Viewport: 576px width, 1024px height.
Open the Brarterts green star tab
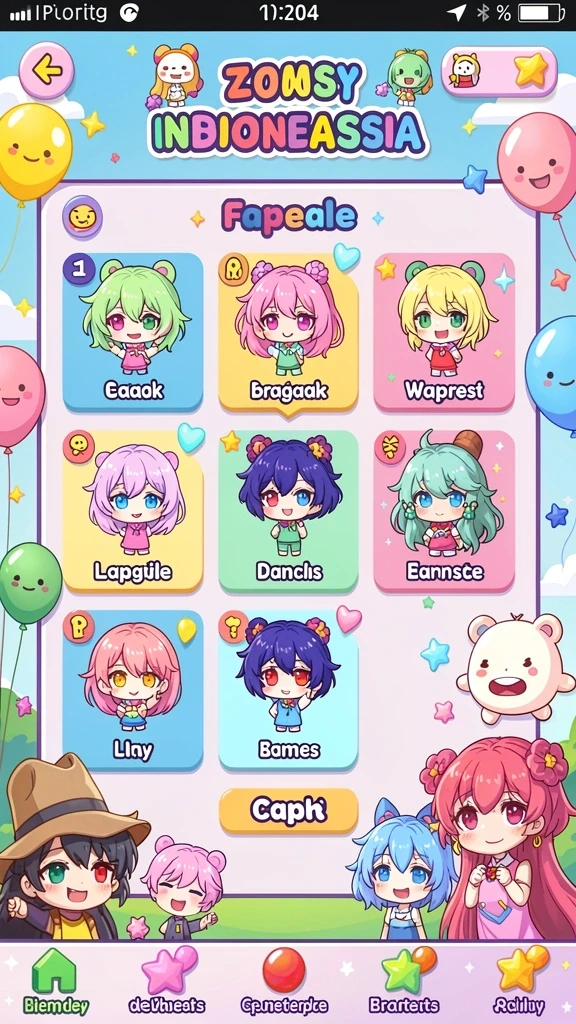tap(404, 982)
